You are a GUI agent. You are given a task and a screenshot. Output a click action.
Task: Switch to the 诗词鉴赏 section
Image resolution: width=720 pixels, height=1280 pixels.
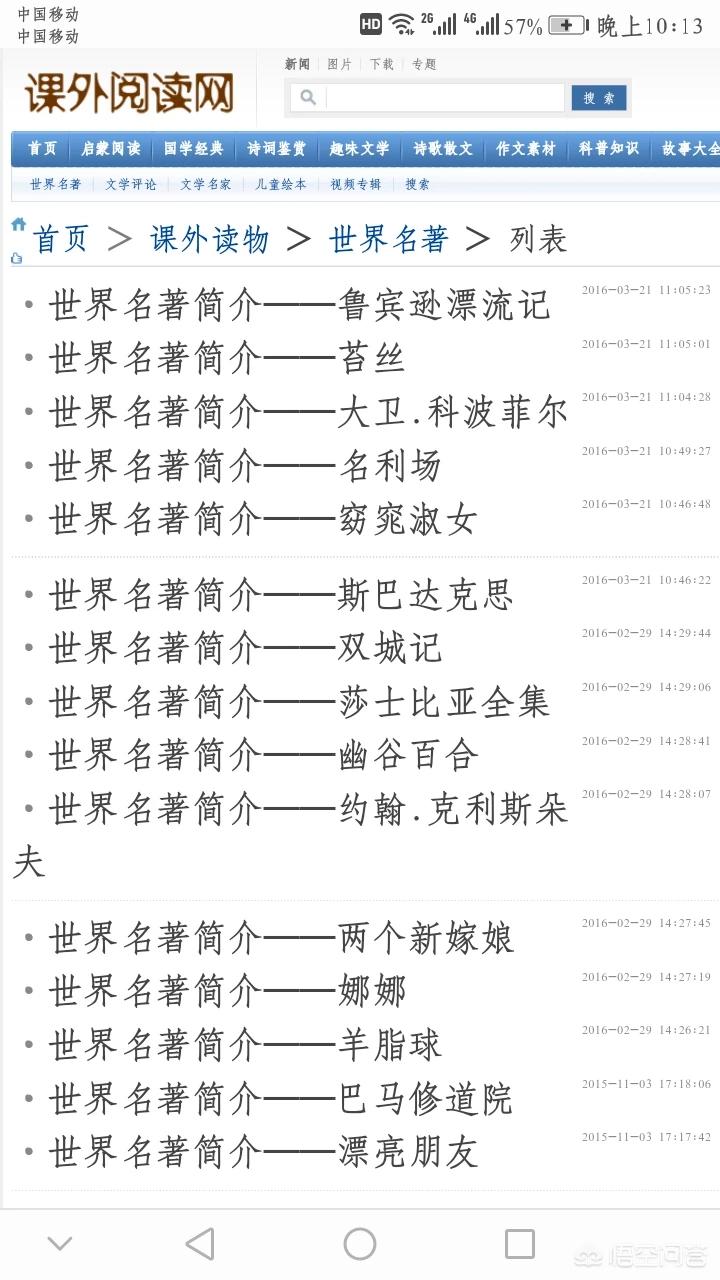(277, 148)
